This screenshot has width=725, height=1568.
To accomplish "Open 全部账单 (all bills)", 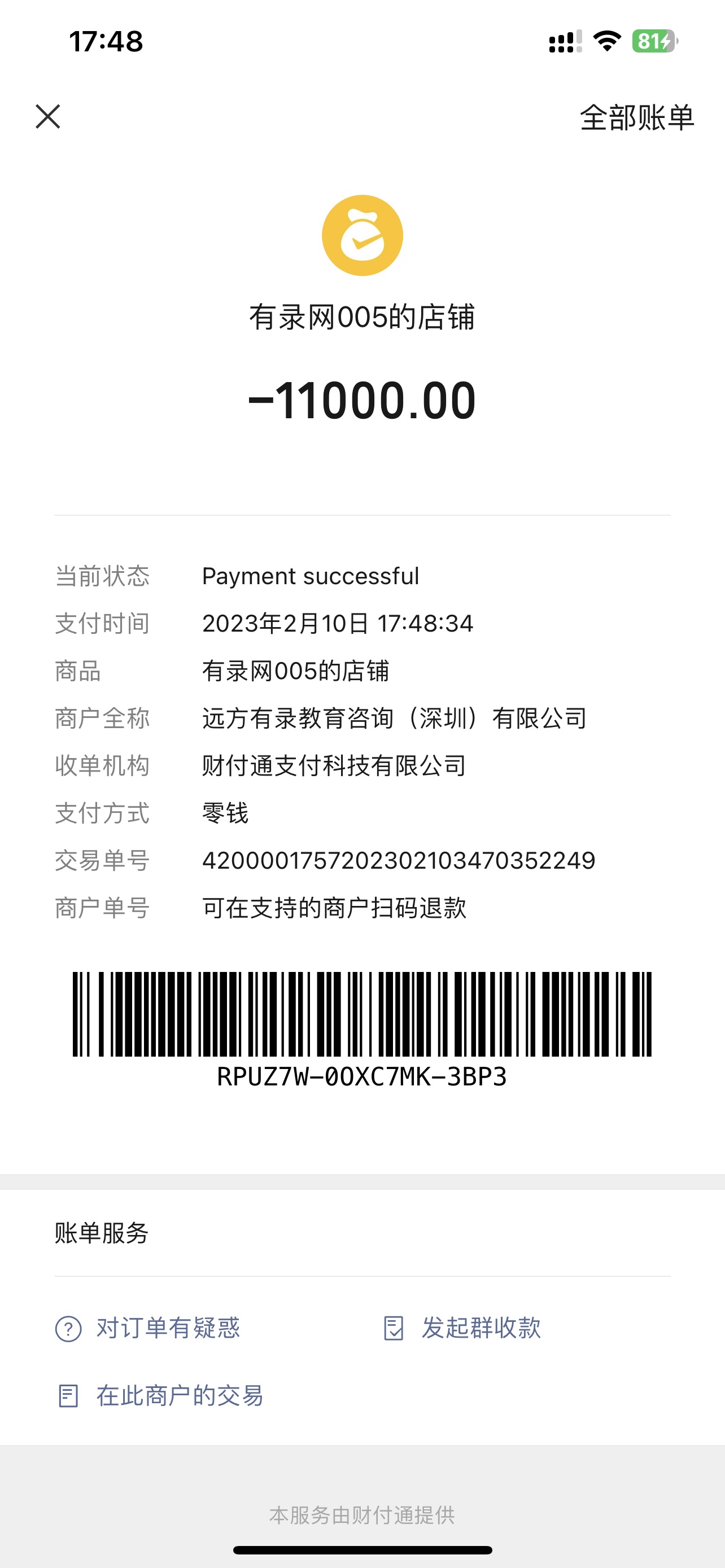I will (x=636, y=117).
